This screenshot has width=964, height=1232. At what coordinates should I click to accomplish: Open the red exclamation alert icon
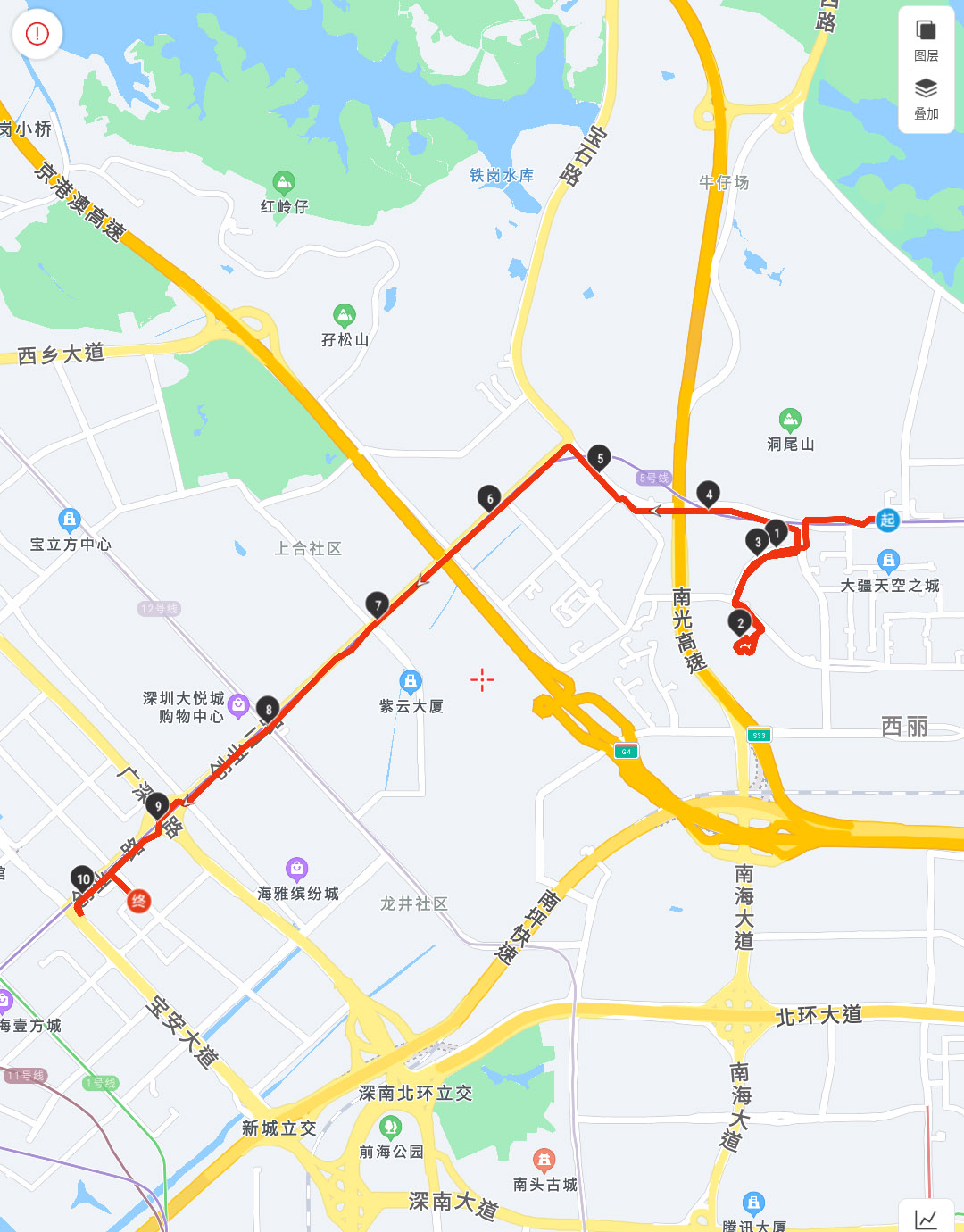click(x=37, y=35)
